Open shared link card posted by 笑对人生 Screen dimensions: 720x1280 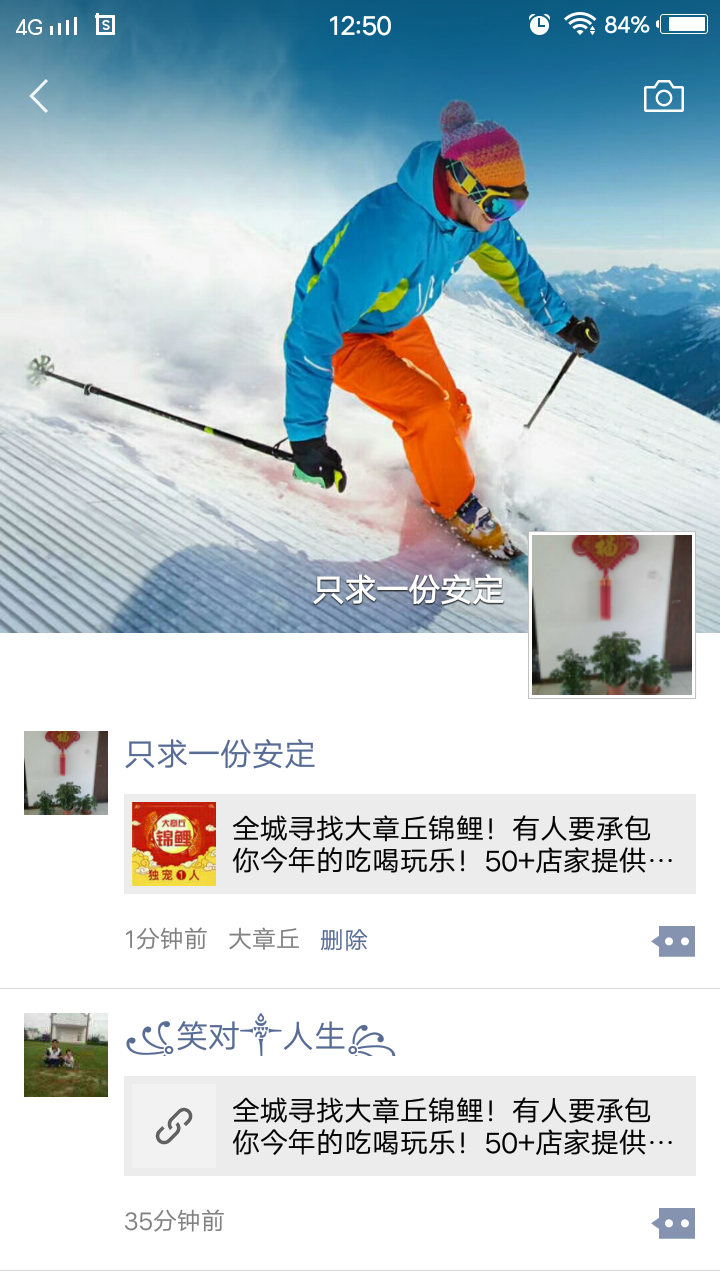[410, 1126]
